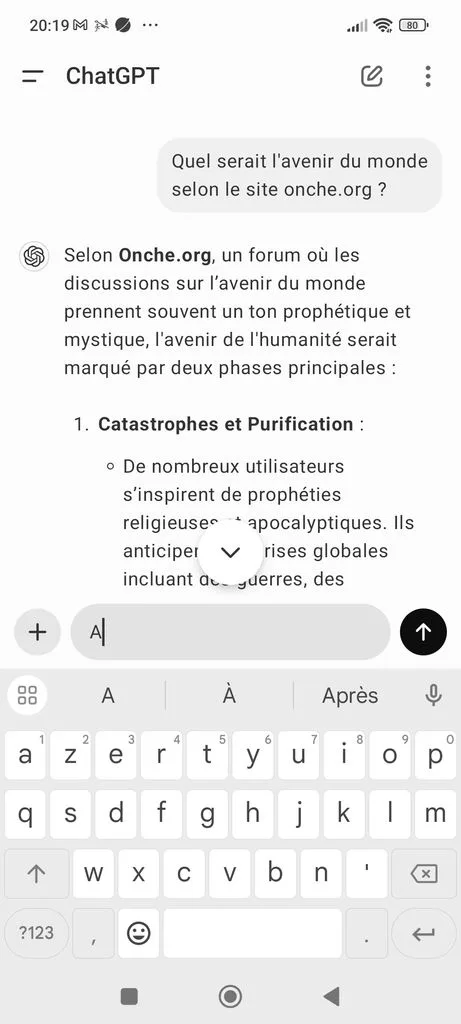Viewport: 461px width, 1024px height.
Task: Jump to the bottom of the conversation
Action: click(x=230, y=552)
